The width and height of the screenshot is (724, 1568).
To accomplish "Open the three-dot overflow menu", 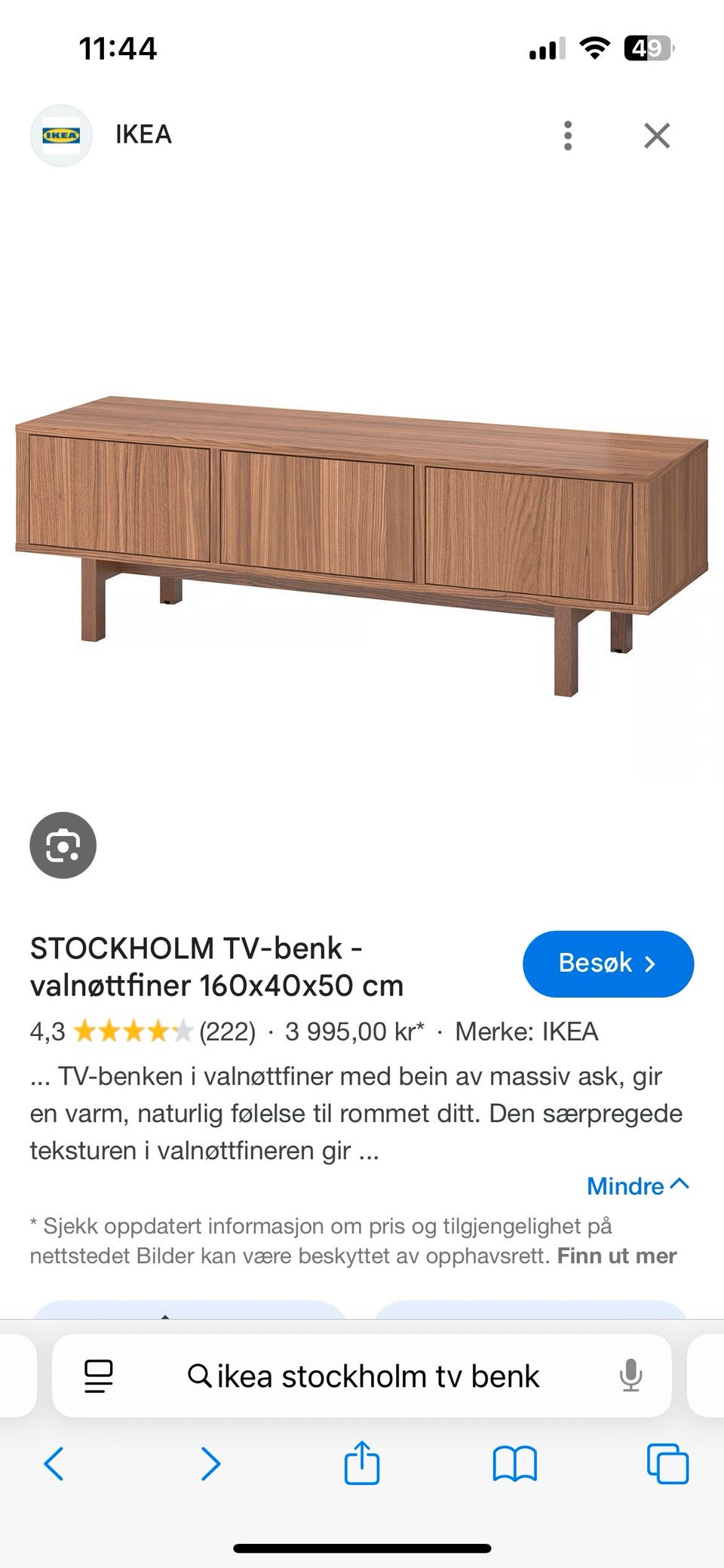I will (568, 136).
